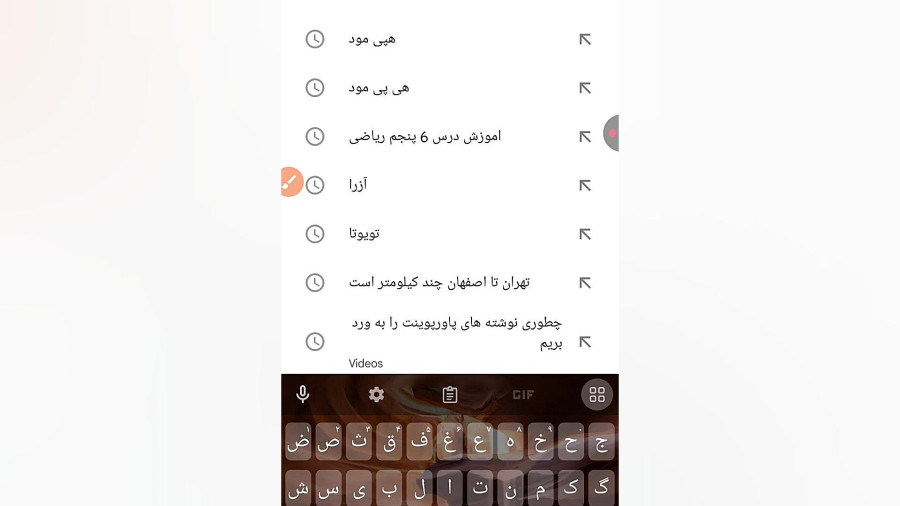Open the GIF panel on keyboard
Image resolution: width=900 pixels, height=506 pixels.
pyautogui.click(x=523, y=394)
